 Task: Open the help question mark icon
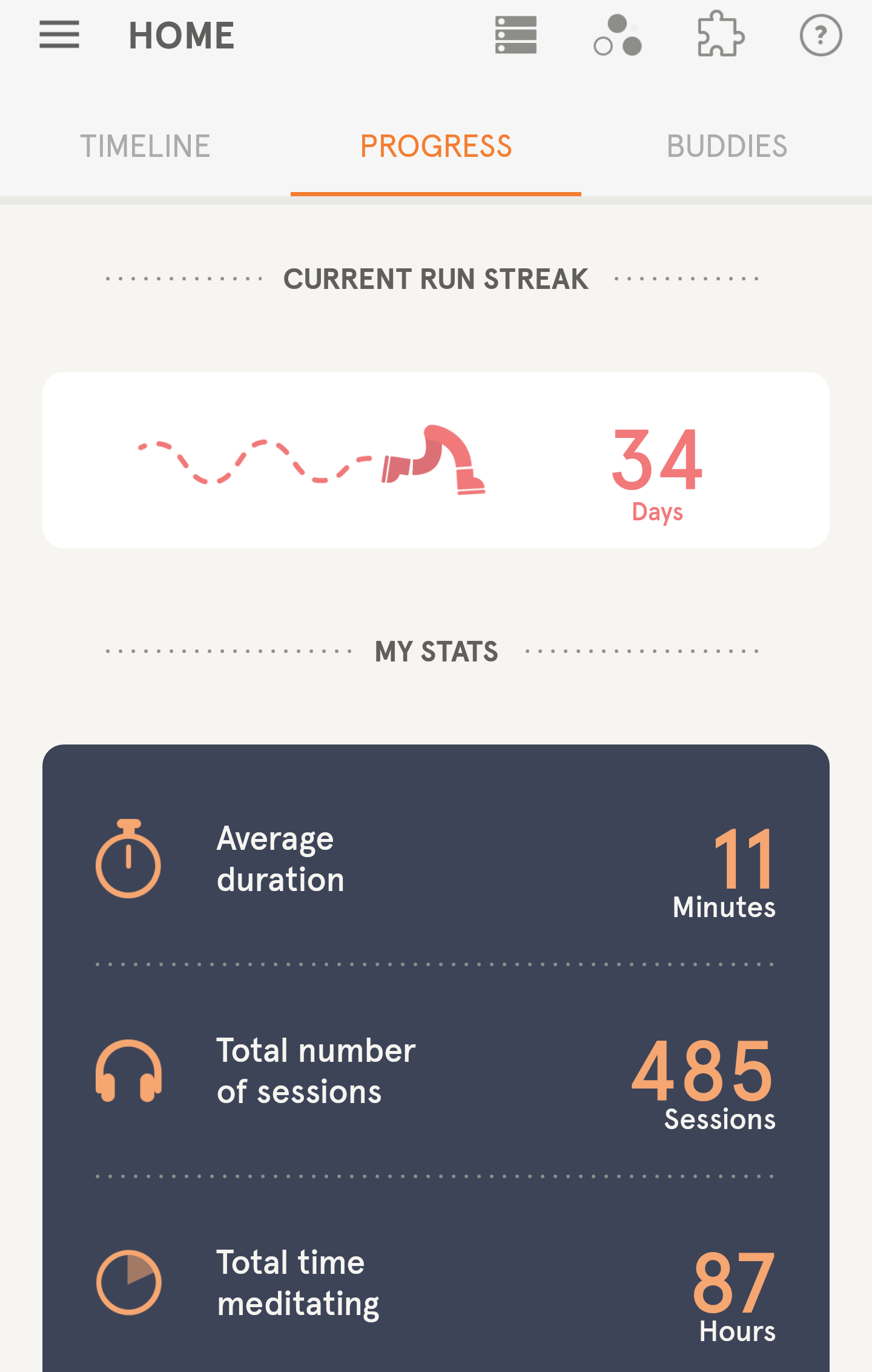click(821, 36)
